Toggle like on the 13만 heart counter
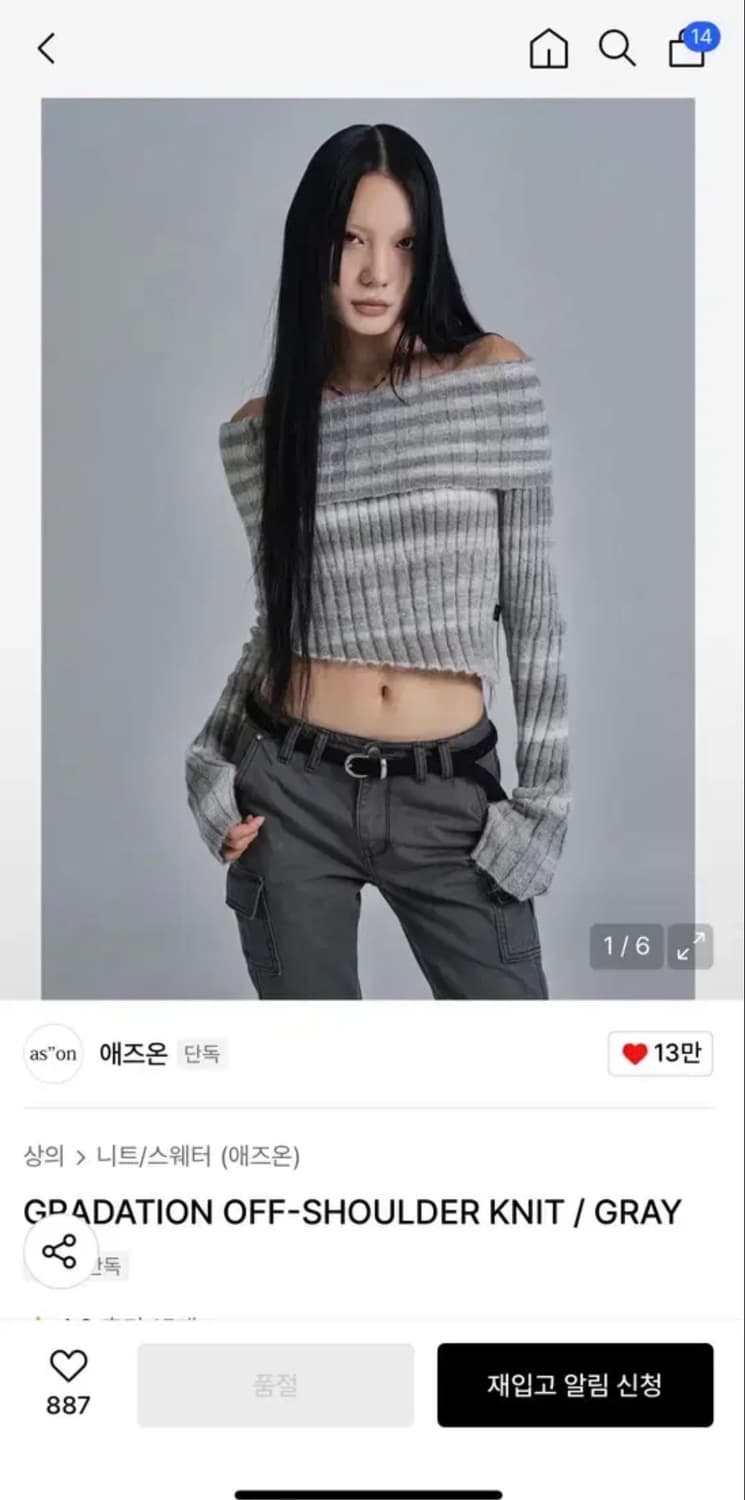 [660, 1054]
